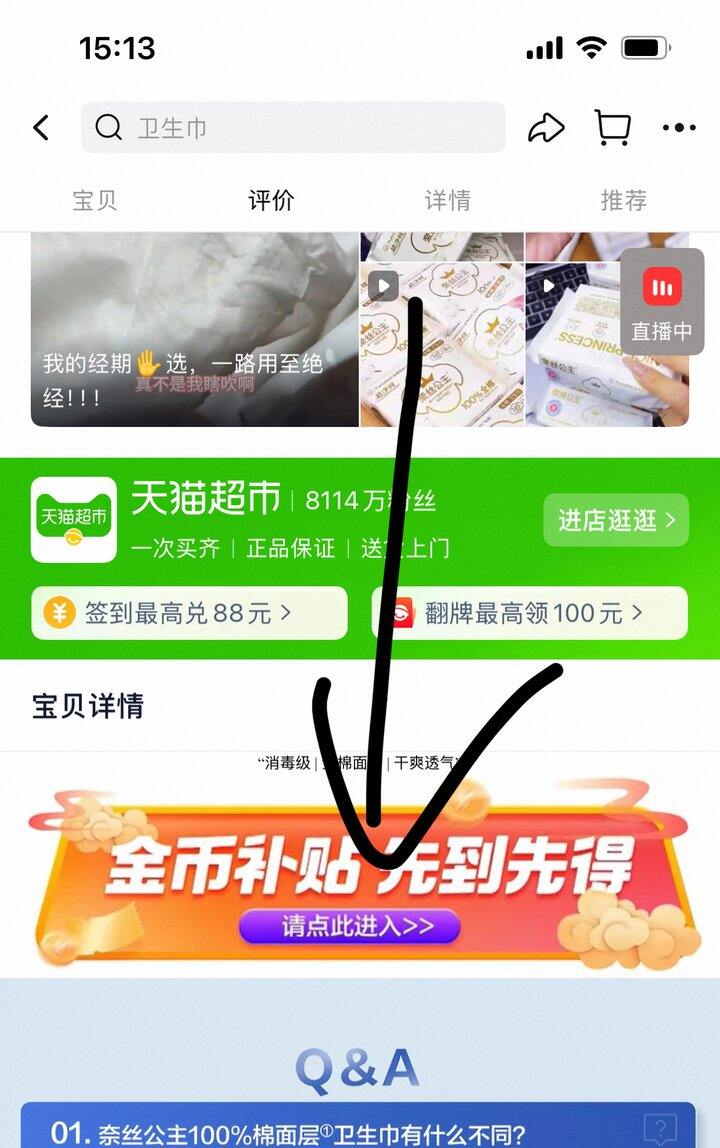
Task: Open the 金币补贴 先到先得 banner
Action: [x=360, y=880]
